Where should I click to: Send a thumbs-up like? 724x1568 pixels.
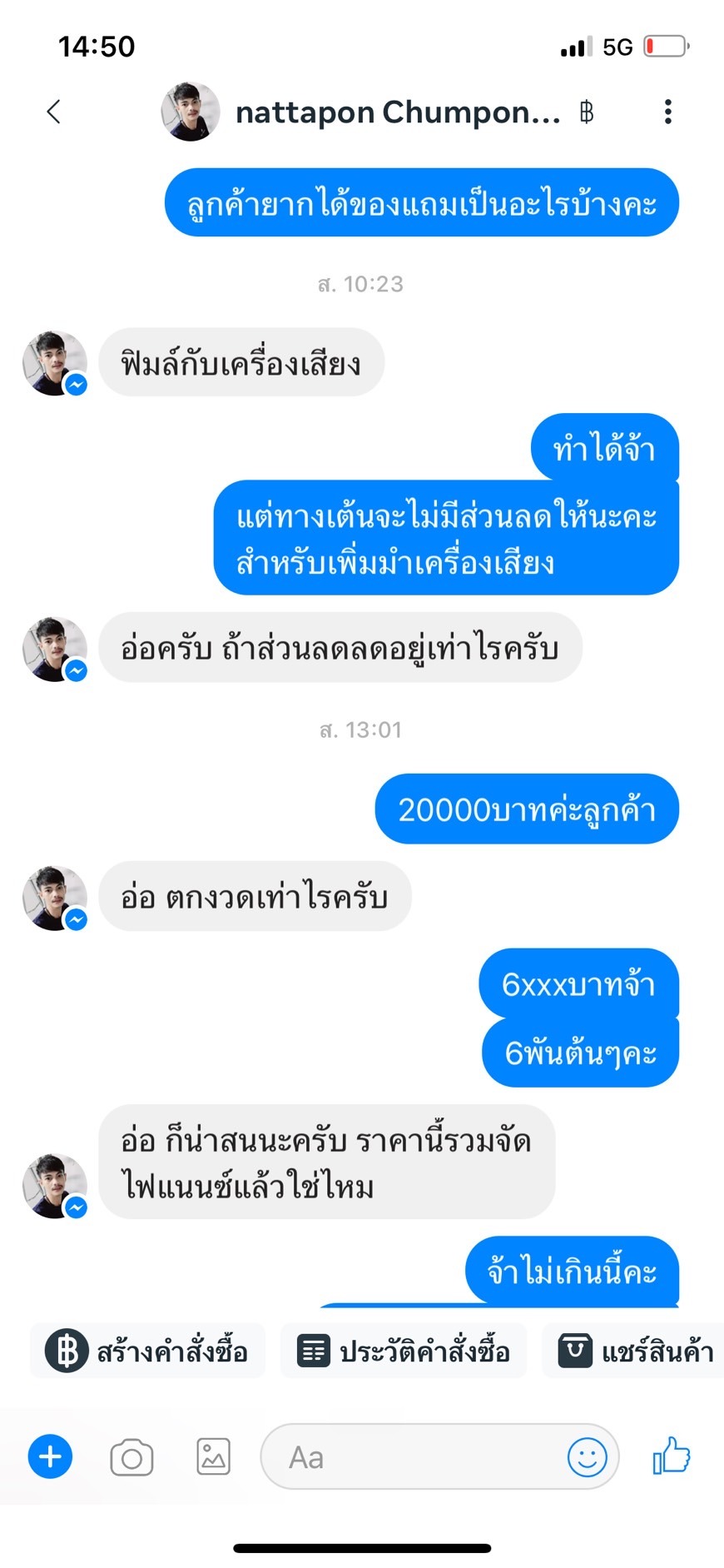[672, 1456]
